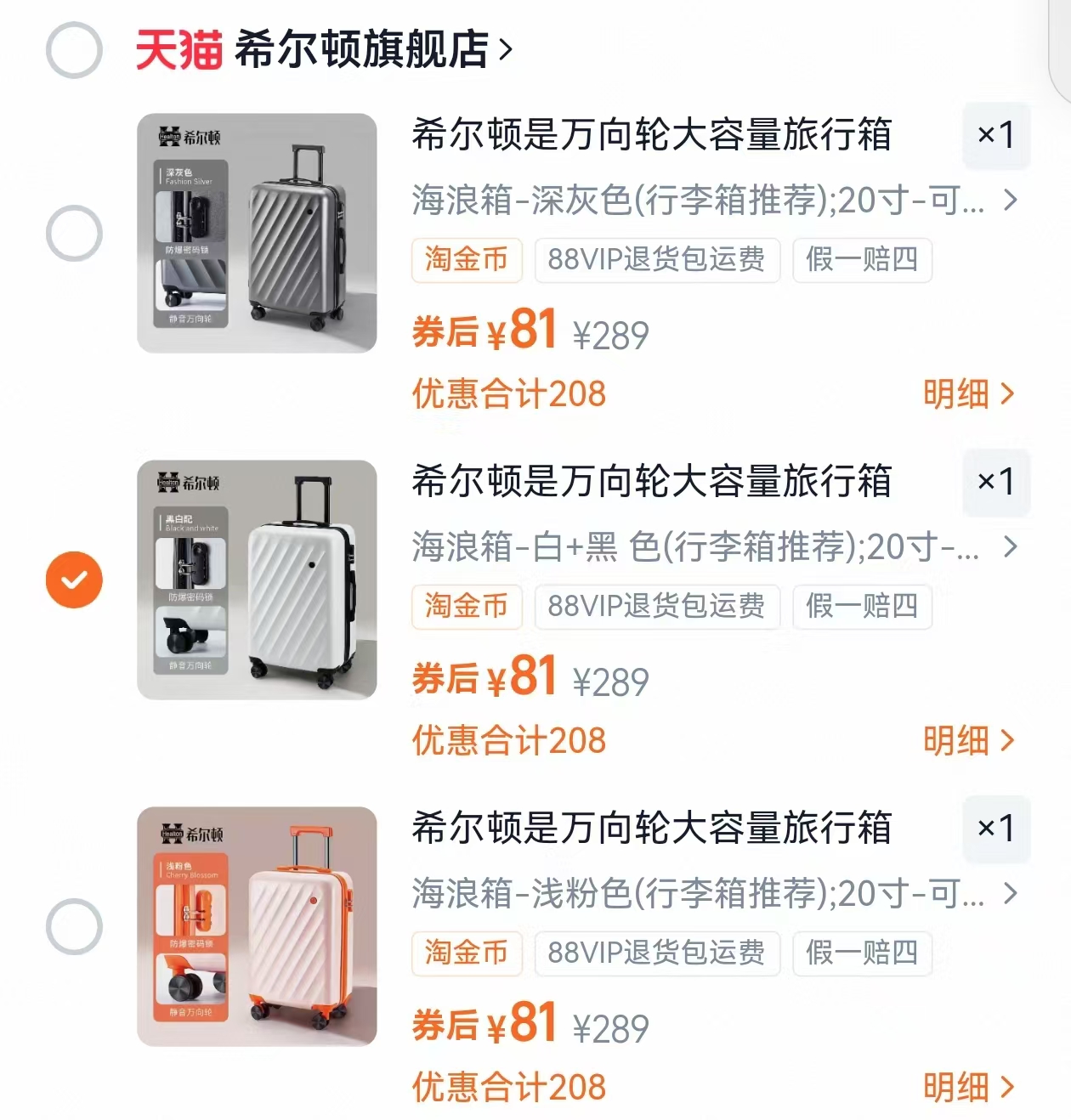Click the 淘金币 badge on the grey suitcase item
The height and width of the screenshot is (1120, 1071).
(x=466, y=261)
